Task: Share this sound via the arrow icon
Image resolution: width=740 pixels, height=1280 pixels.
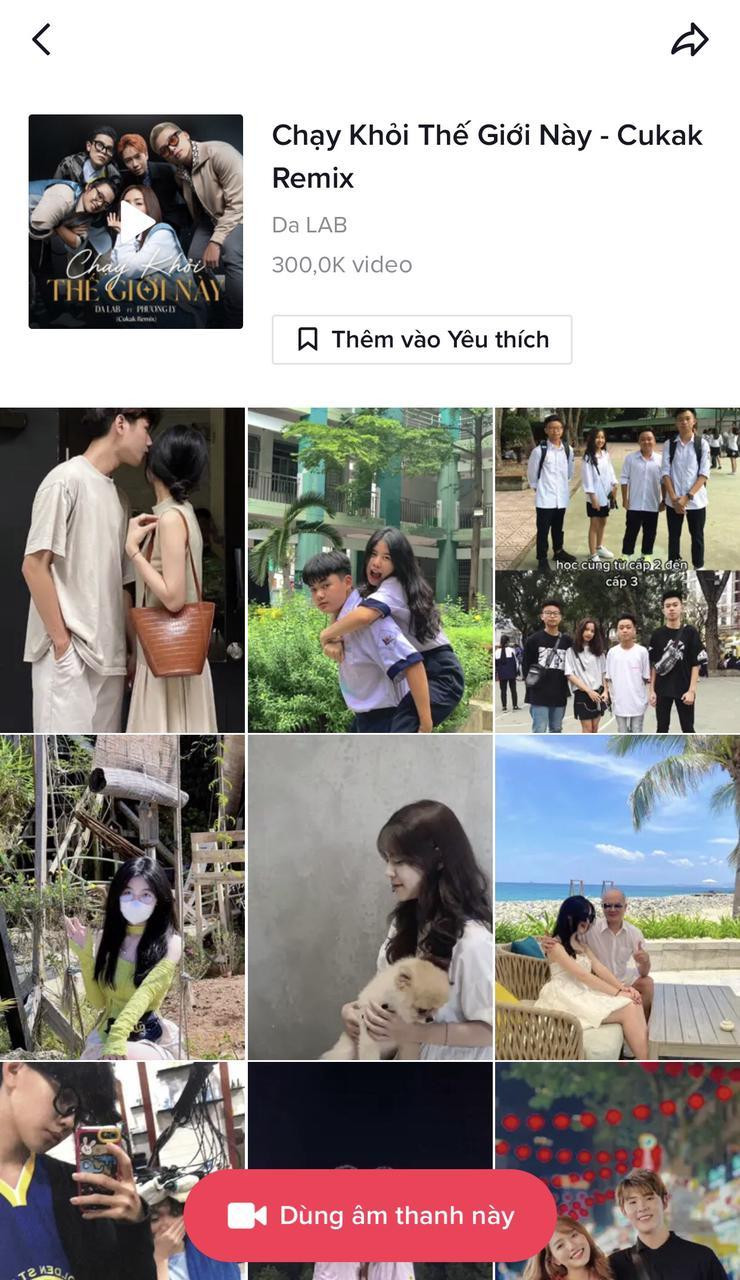Action: click(689, 40)
